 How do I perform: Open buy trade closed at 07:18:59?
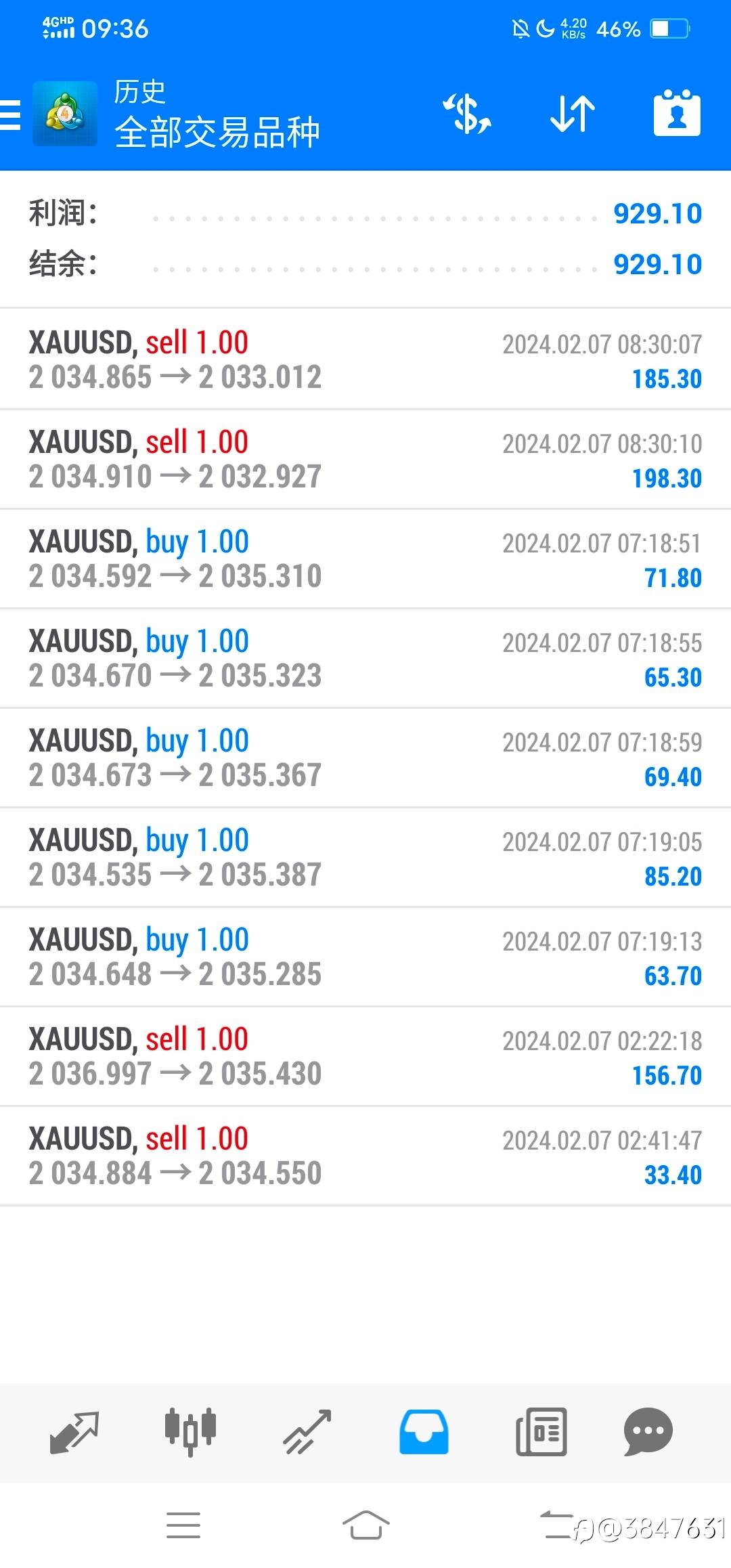[365, 758]
